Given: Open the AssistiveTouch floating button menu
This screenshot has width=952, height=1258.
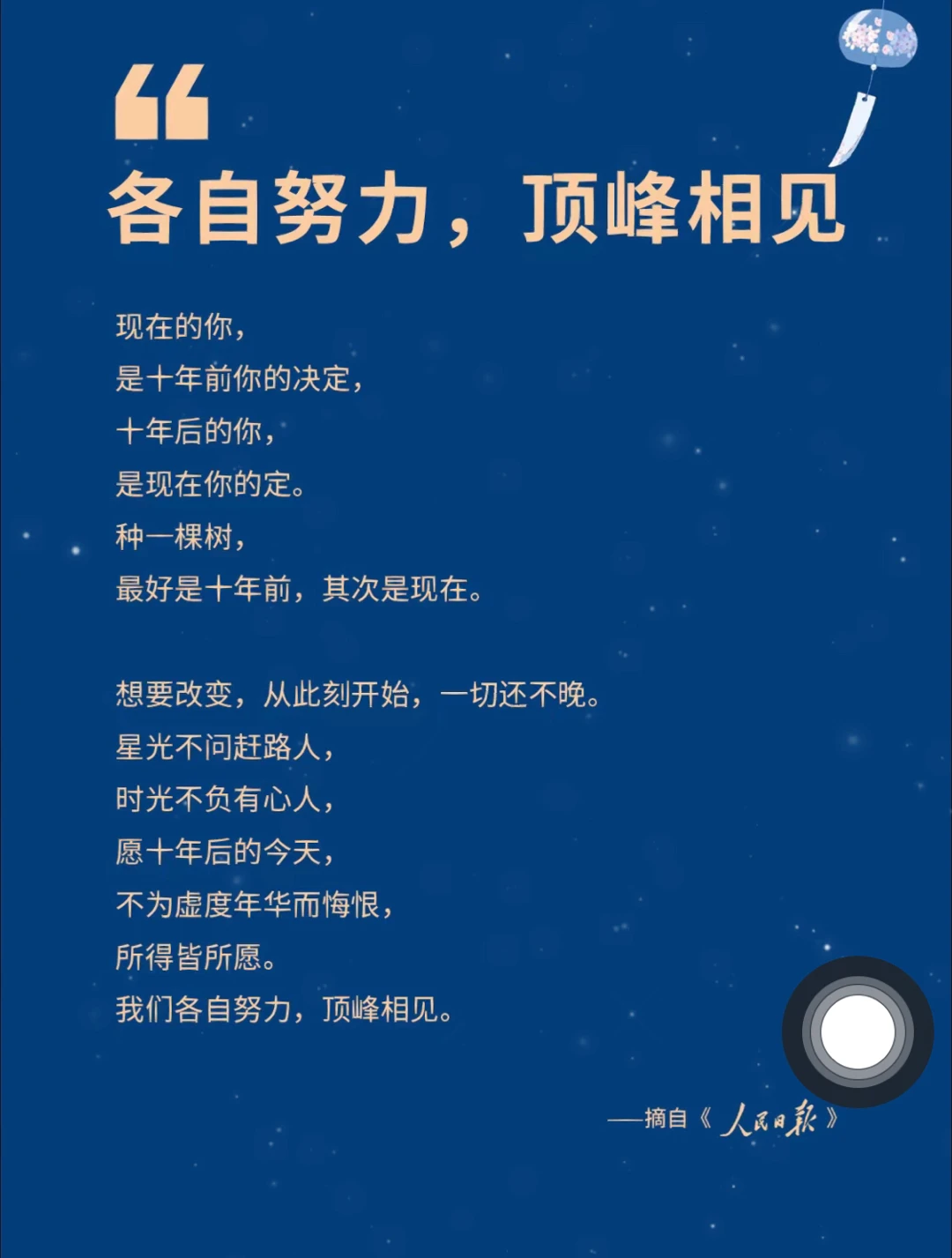Looking at the screenshot, I should coord(857,1031).
